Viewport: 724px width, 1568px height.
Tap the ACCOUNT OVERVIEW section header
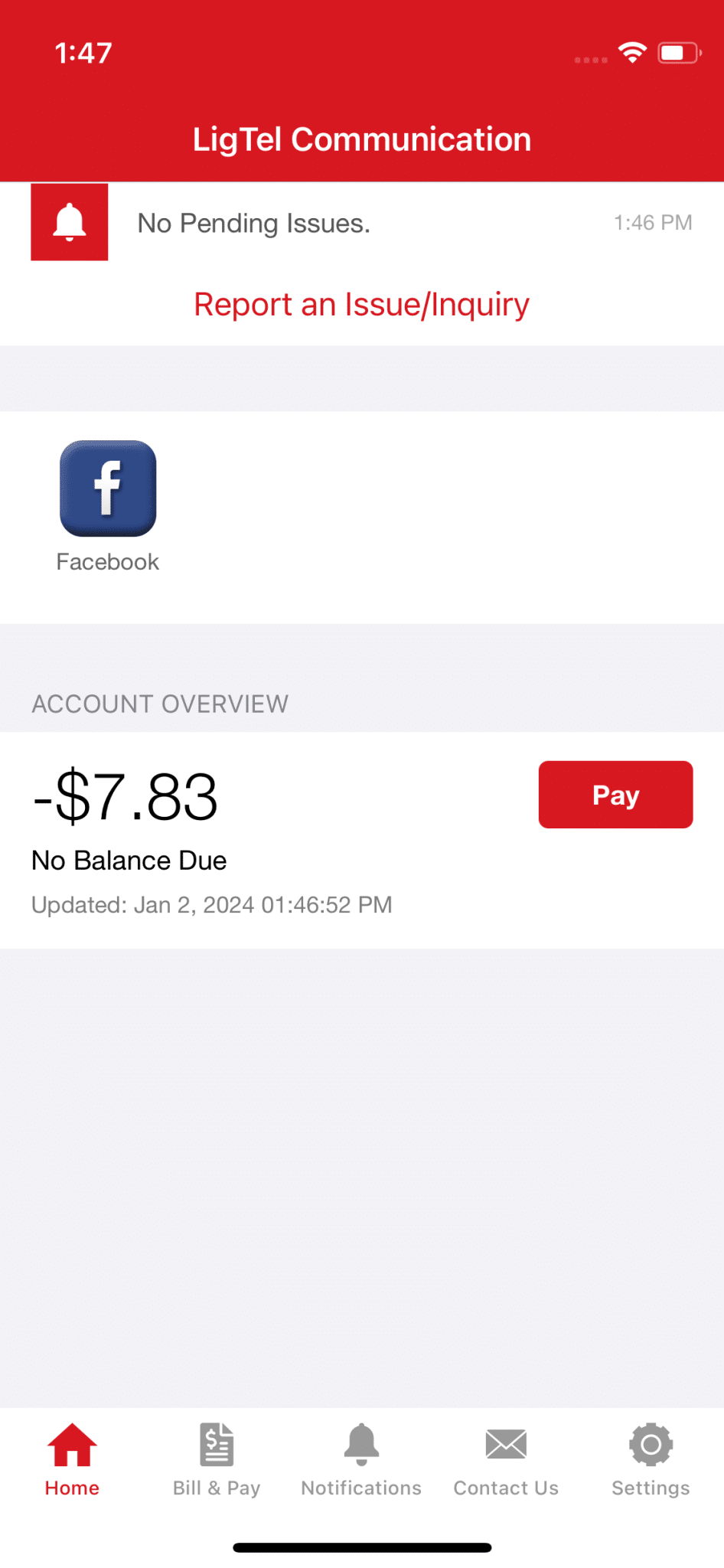159,704
